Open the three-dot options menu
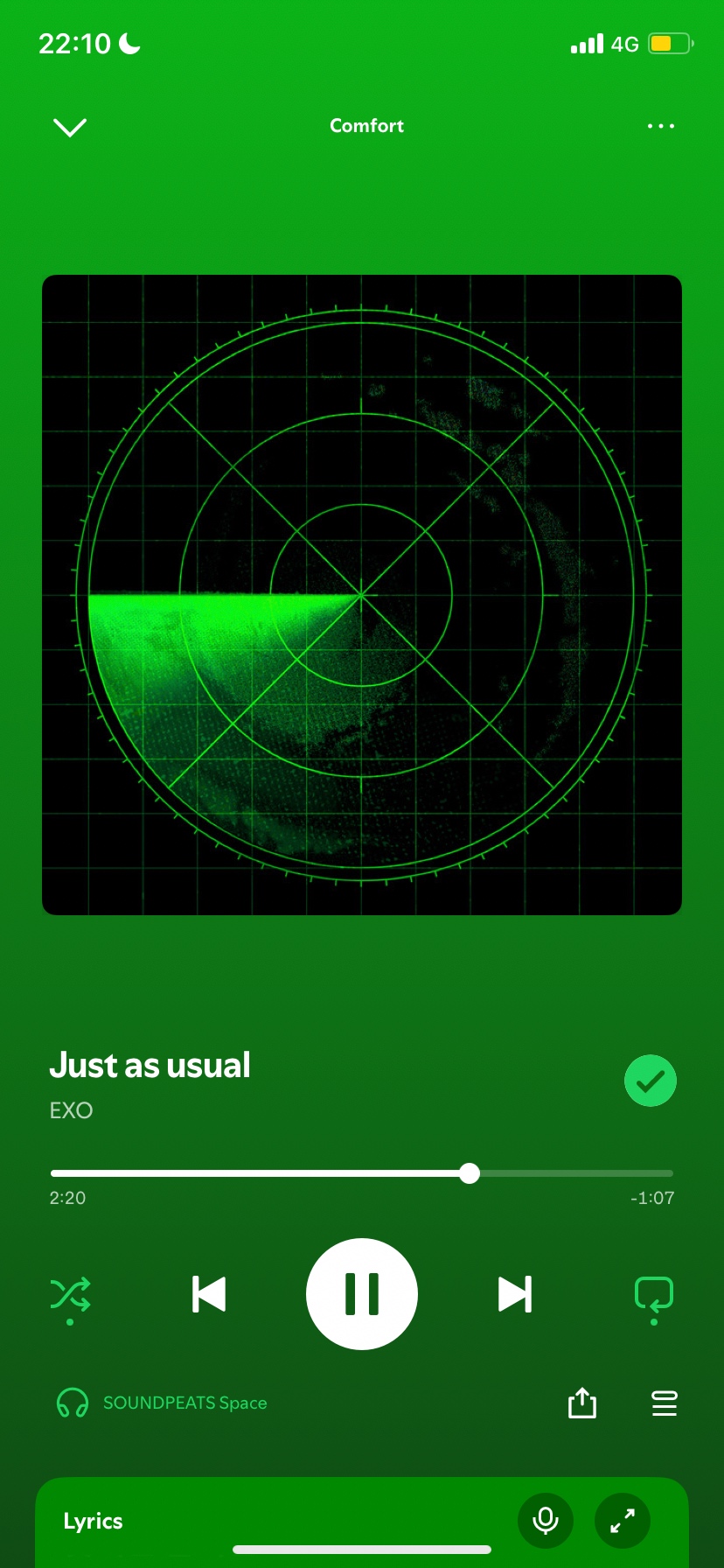This screenshot has height=1568, width=724. [x=660, y=126]
